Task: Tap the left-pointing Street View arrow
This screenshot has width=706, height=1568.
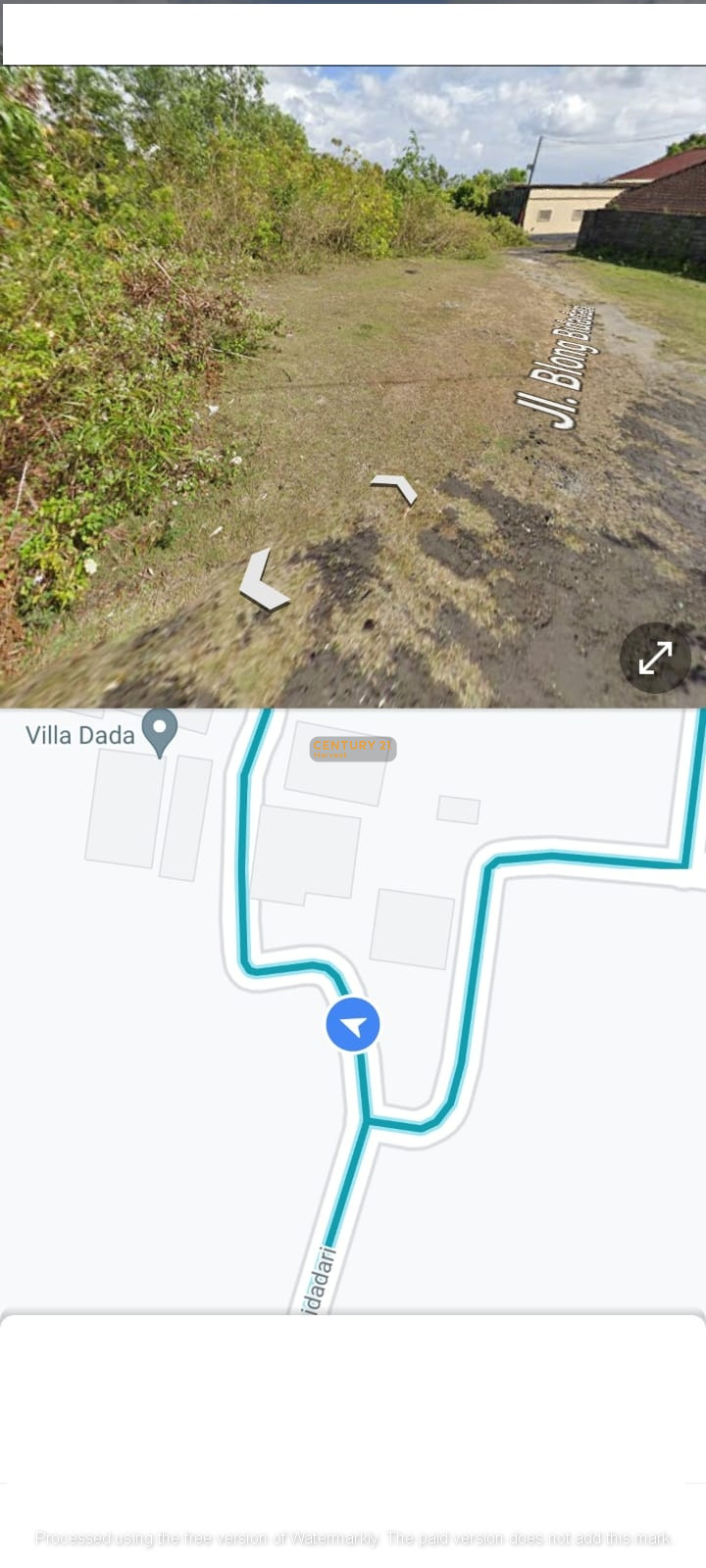Action: tap(262, 581)
